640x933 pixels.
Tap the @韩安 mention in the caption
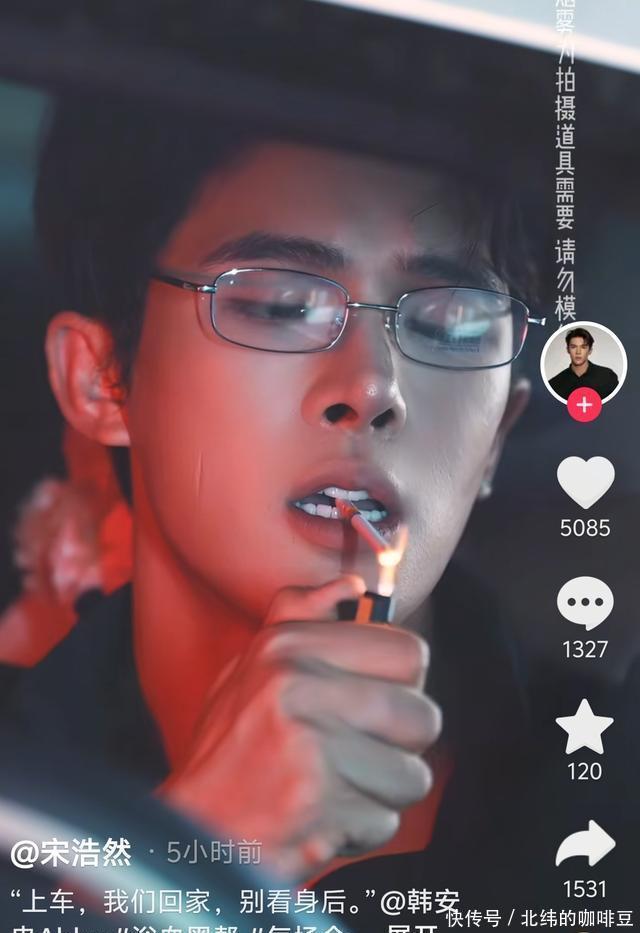(421, 902)
